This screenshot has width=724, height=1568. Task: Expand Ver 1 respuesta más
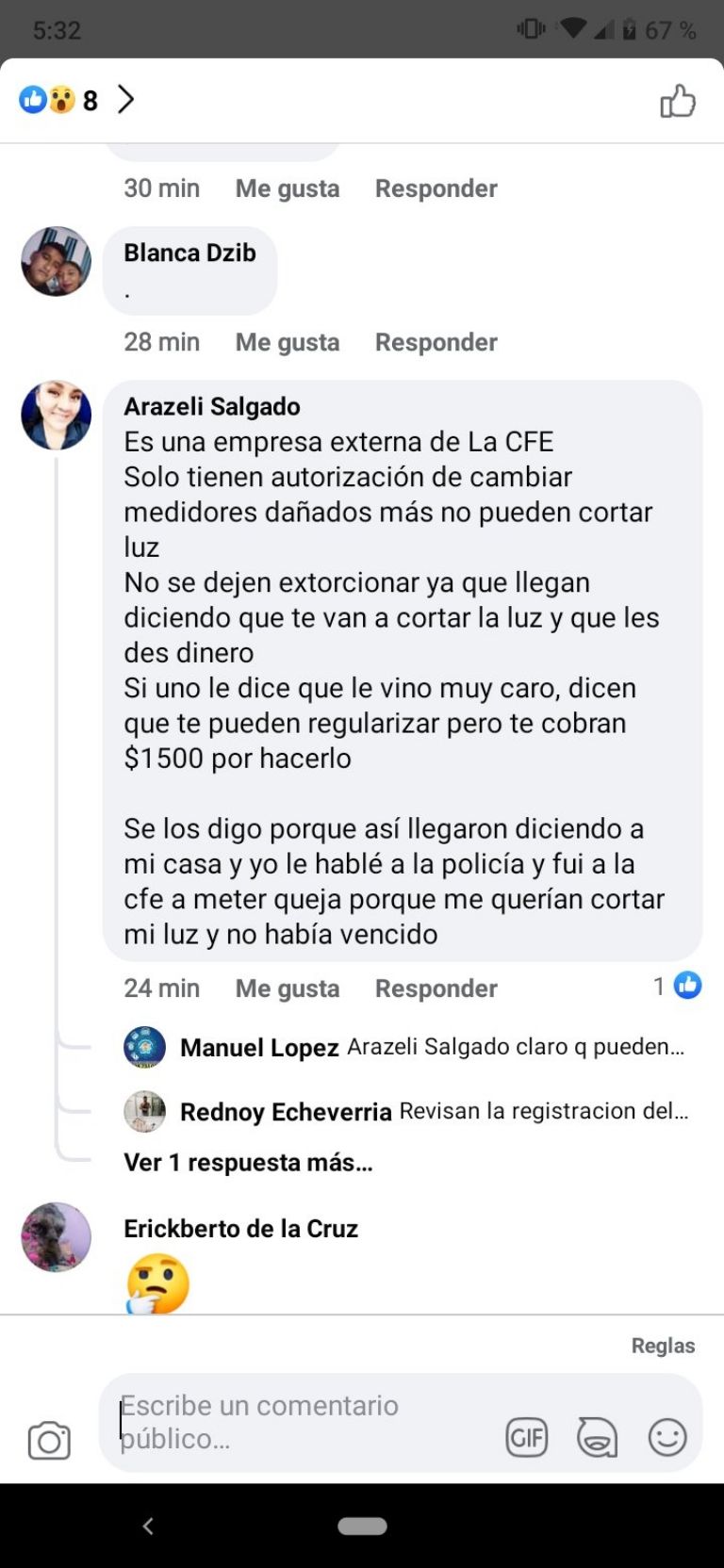tap(248, 1163)
